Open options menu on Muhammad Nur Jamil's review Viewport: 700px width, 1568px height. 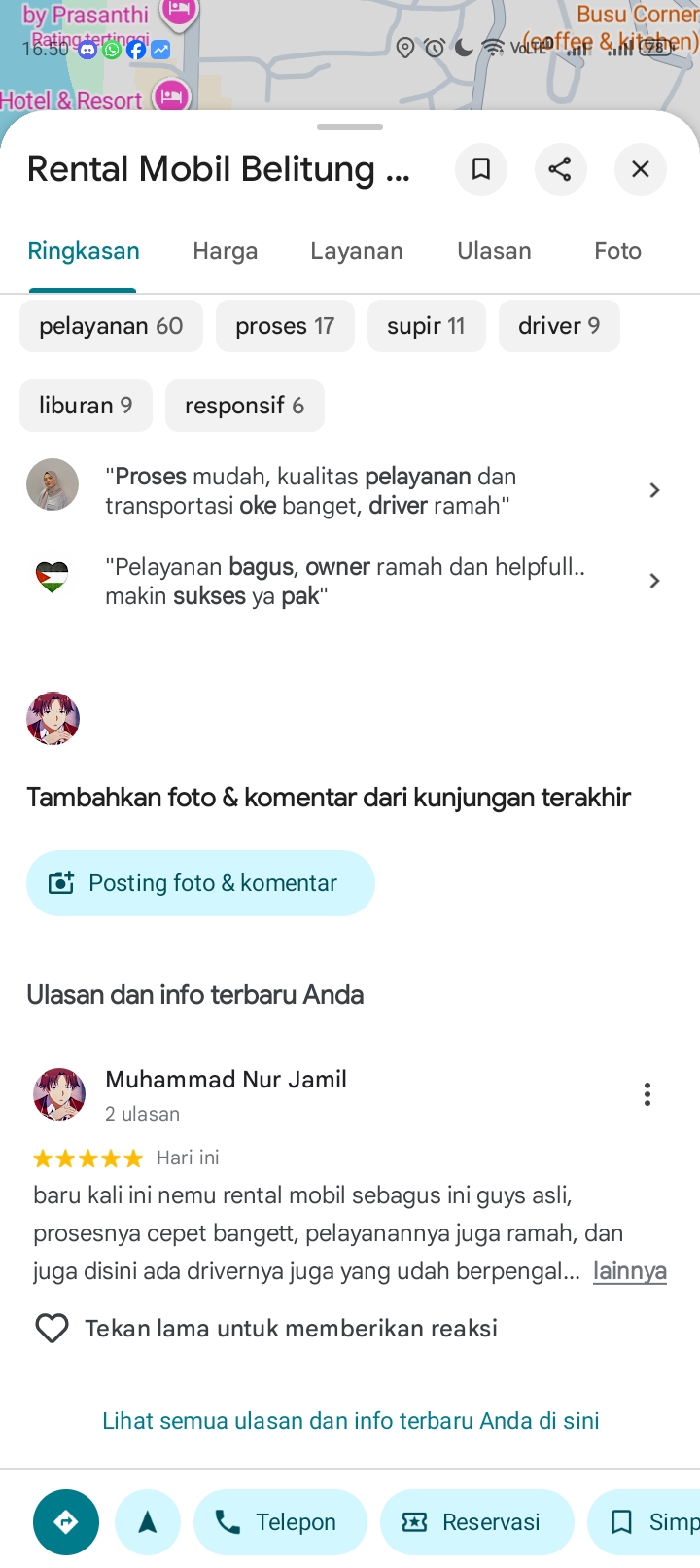(647, 1094)
